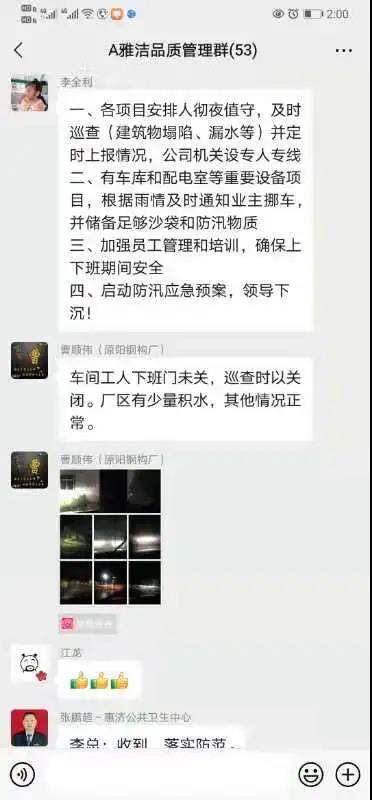Open 曹顺伟's avatar above the text message
The width and height of the screenshot is (372, 800).
[30, 360]
